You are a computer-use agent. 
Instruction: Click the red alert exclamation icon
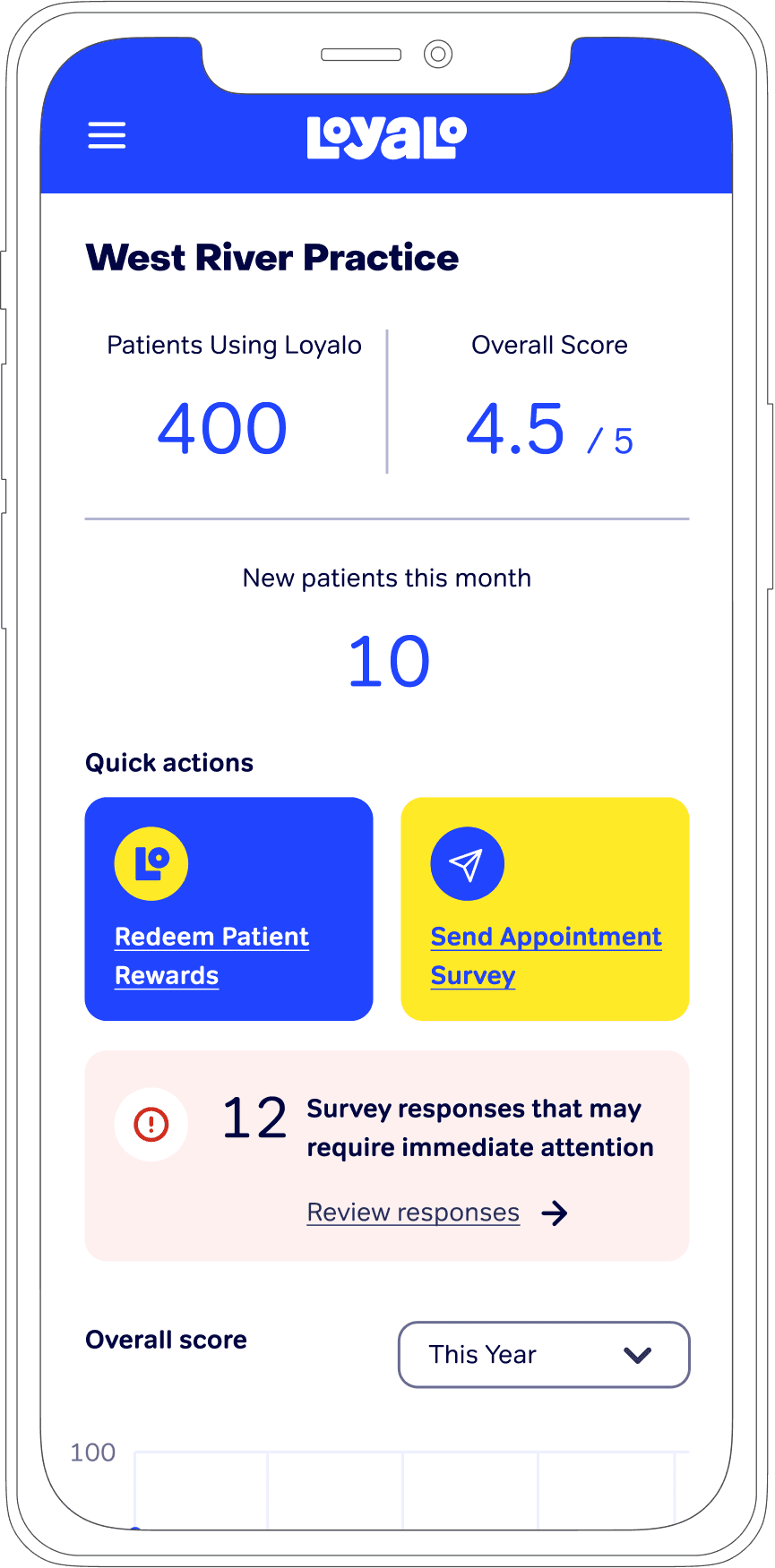(x=151, y=1124)
